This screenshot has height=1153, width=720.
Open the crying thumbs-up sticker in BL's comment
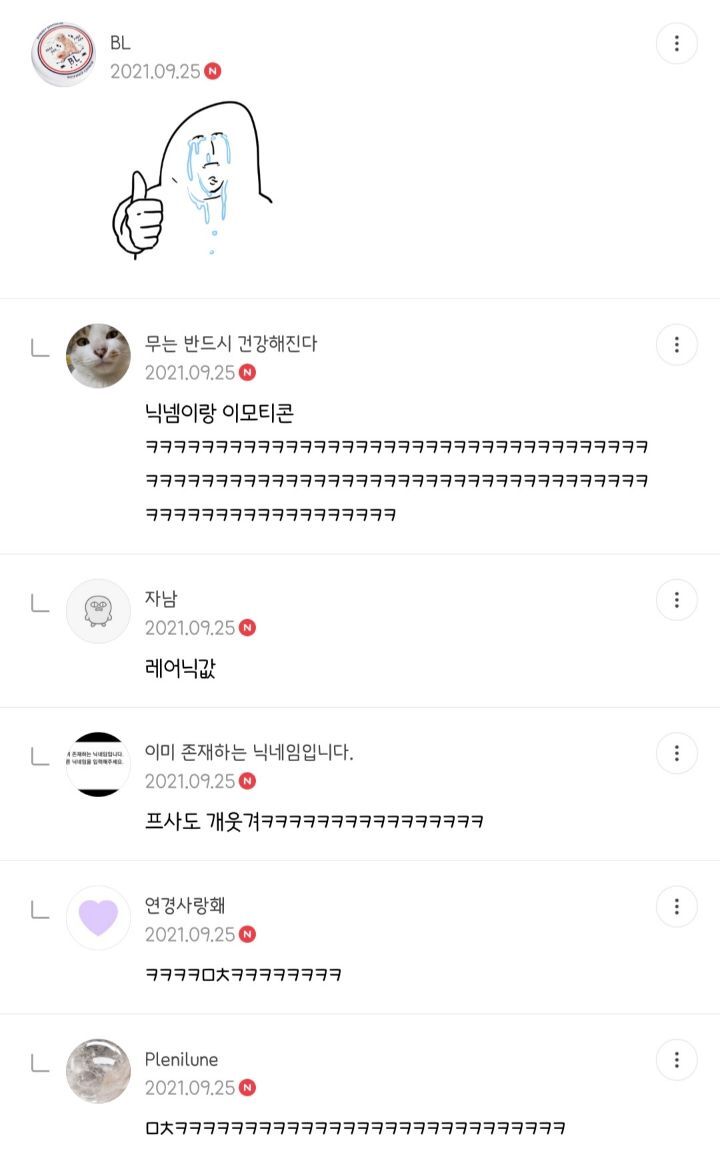pos(190,180)
